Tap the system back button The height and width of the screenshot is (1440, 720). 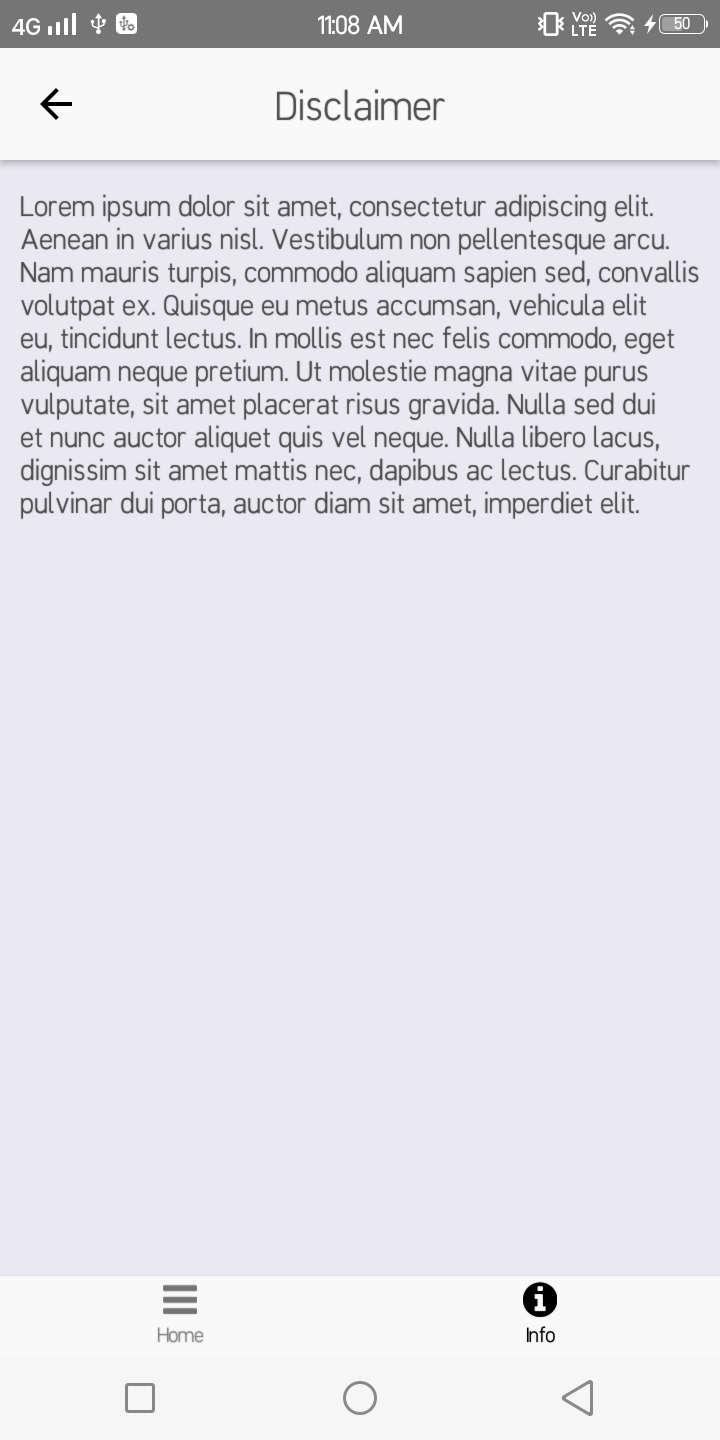(x=578, y=1397)
